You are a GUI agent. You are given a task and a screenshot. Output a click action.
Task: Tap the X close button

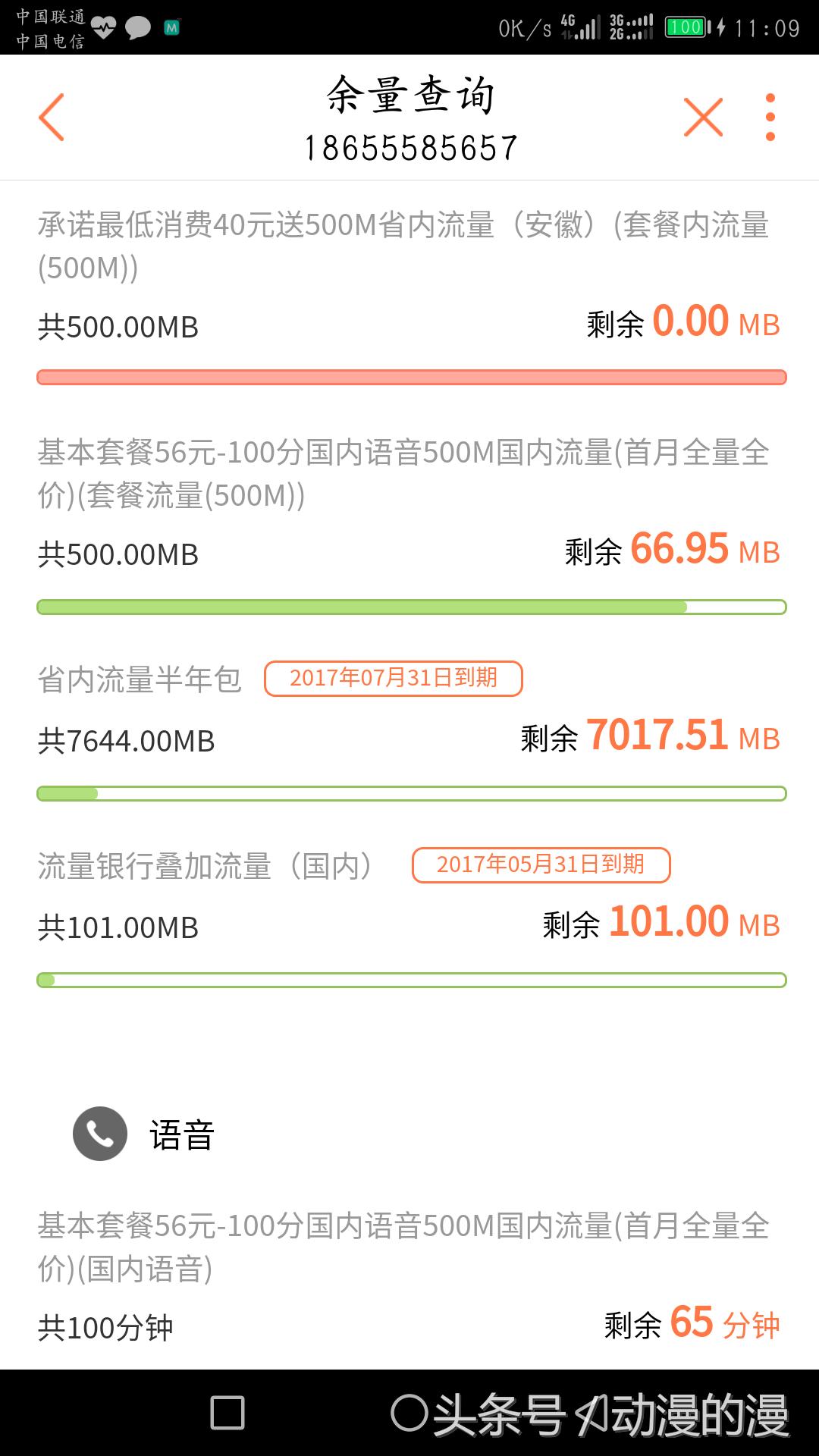point(702,115)
